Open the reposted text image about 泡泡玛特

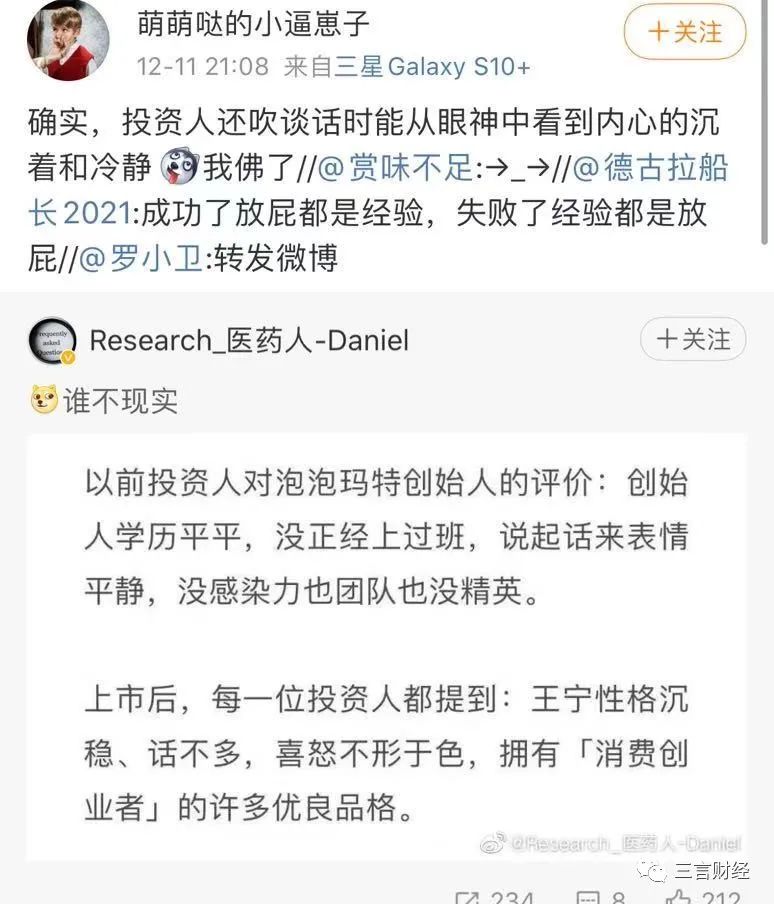tap(386, 645)
